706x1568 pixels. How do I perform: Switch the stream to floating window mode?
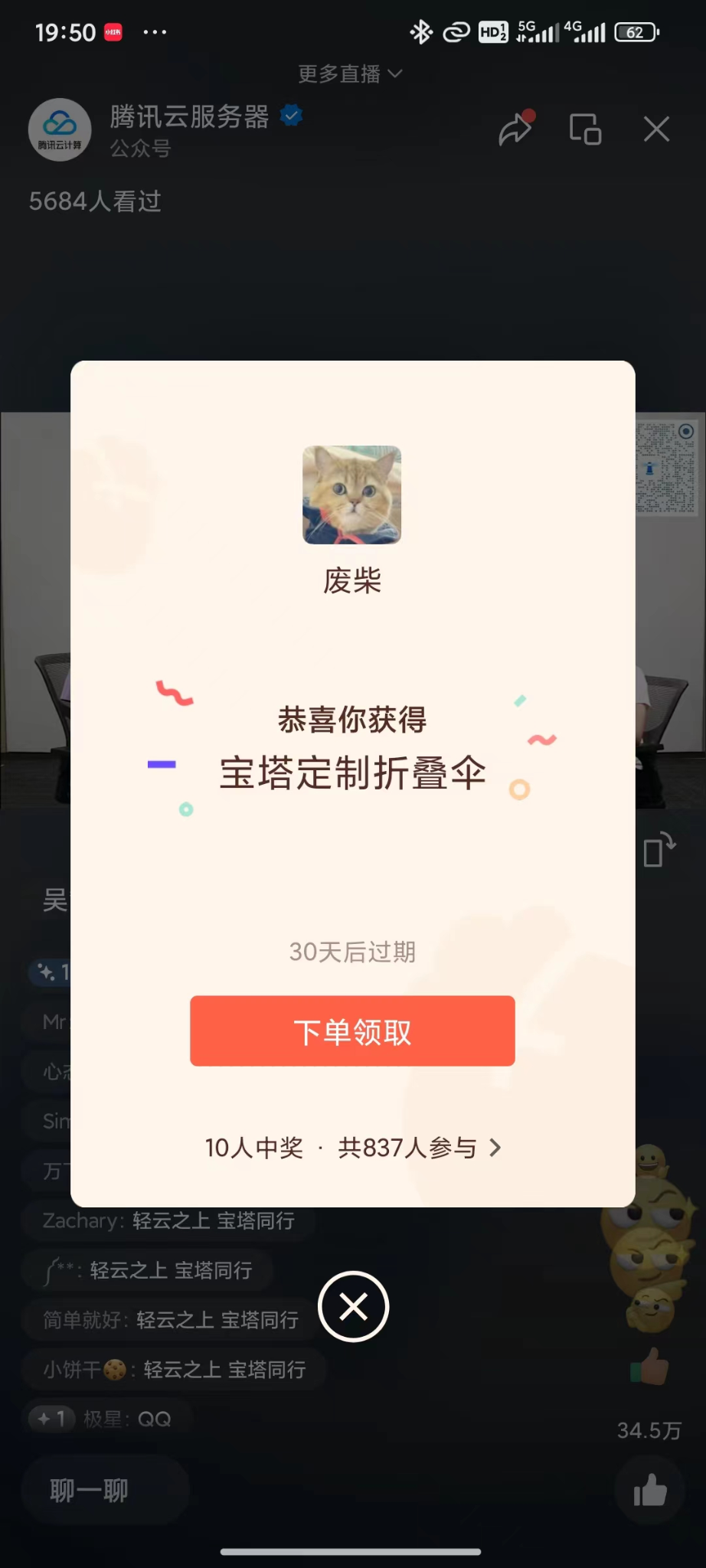pyautogui.click(x=585, y=129)
